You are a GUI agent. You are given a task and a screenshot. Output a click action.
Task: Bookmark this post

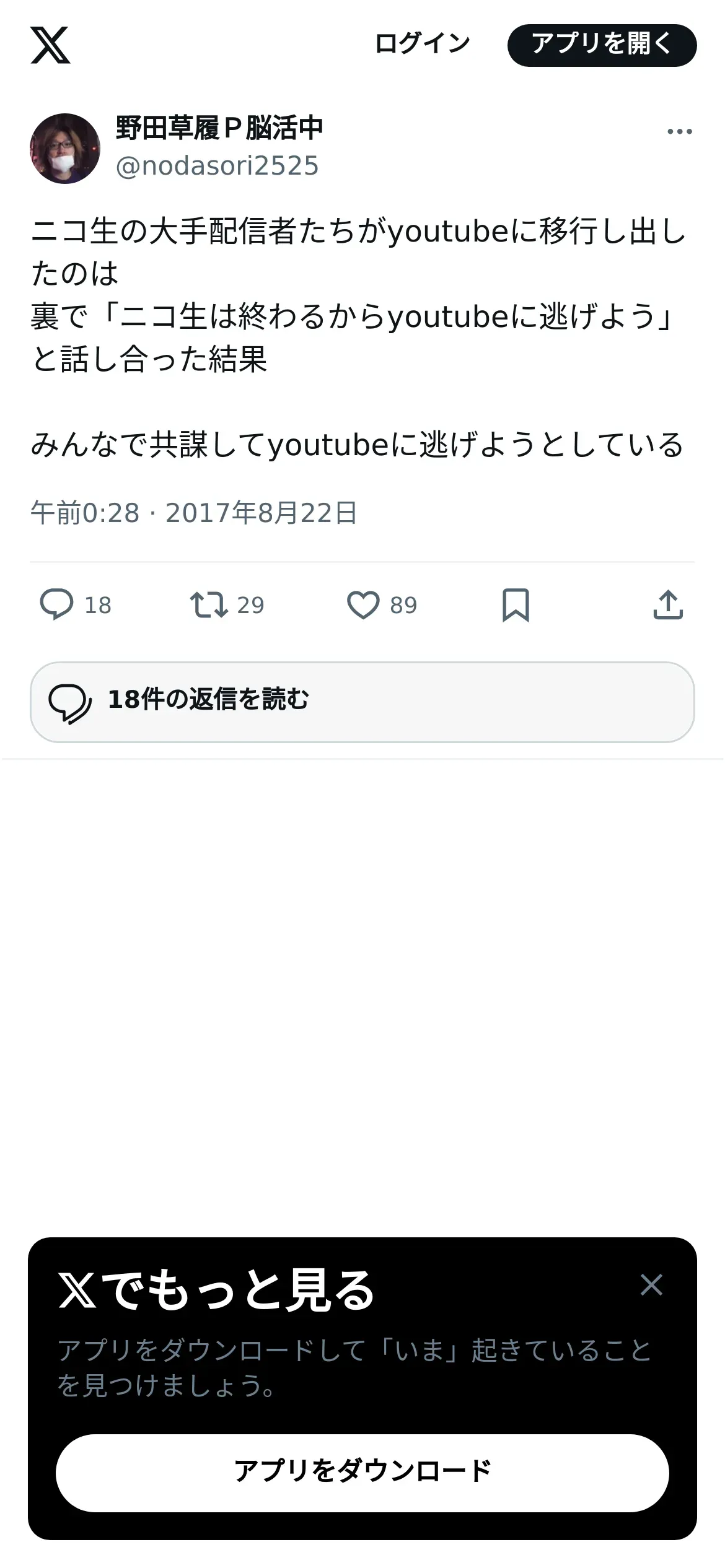516,605
